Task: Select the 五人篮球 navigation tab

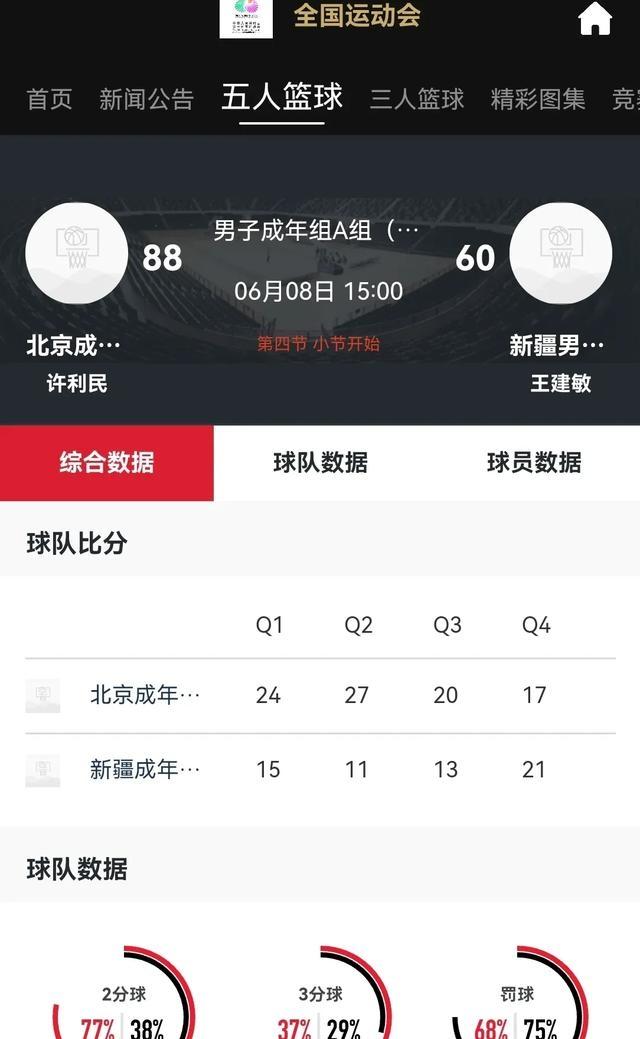Action: tap(282, 97)
